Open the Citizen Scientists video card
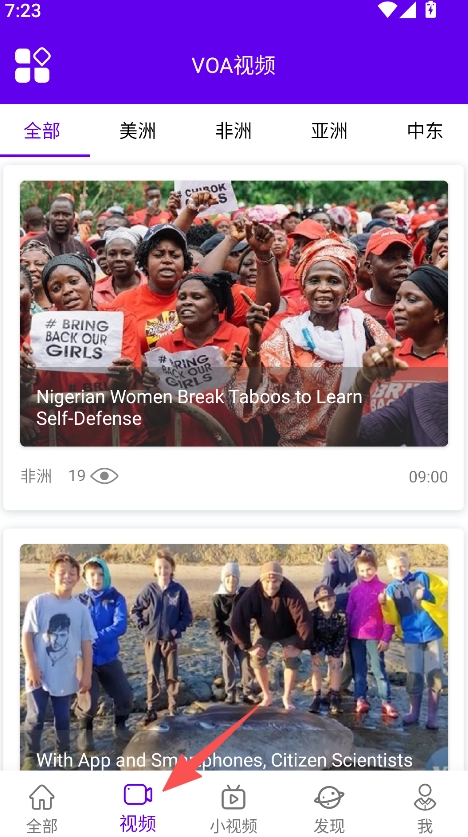Image resolution: width=468 pixels, height=837 pixels. click(234, 657)
